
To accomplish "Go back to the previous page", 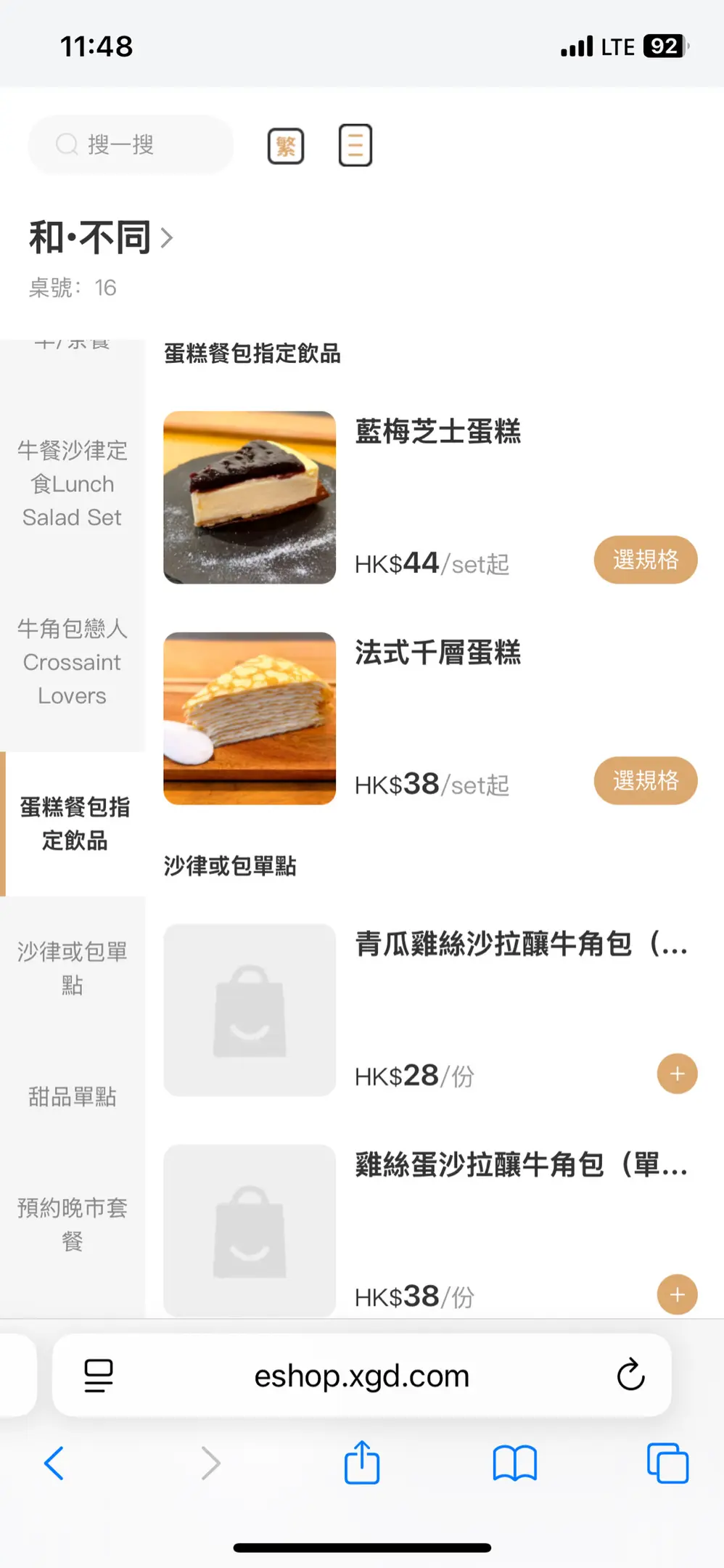I will tap(54, 1463).
